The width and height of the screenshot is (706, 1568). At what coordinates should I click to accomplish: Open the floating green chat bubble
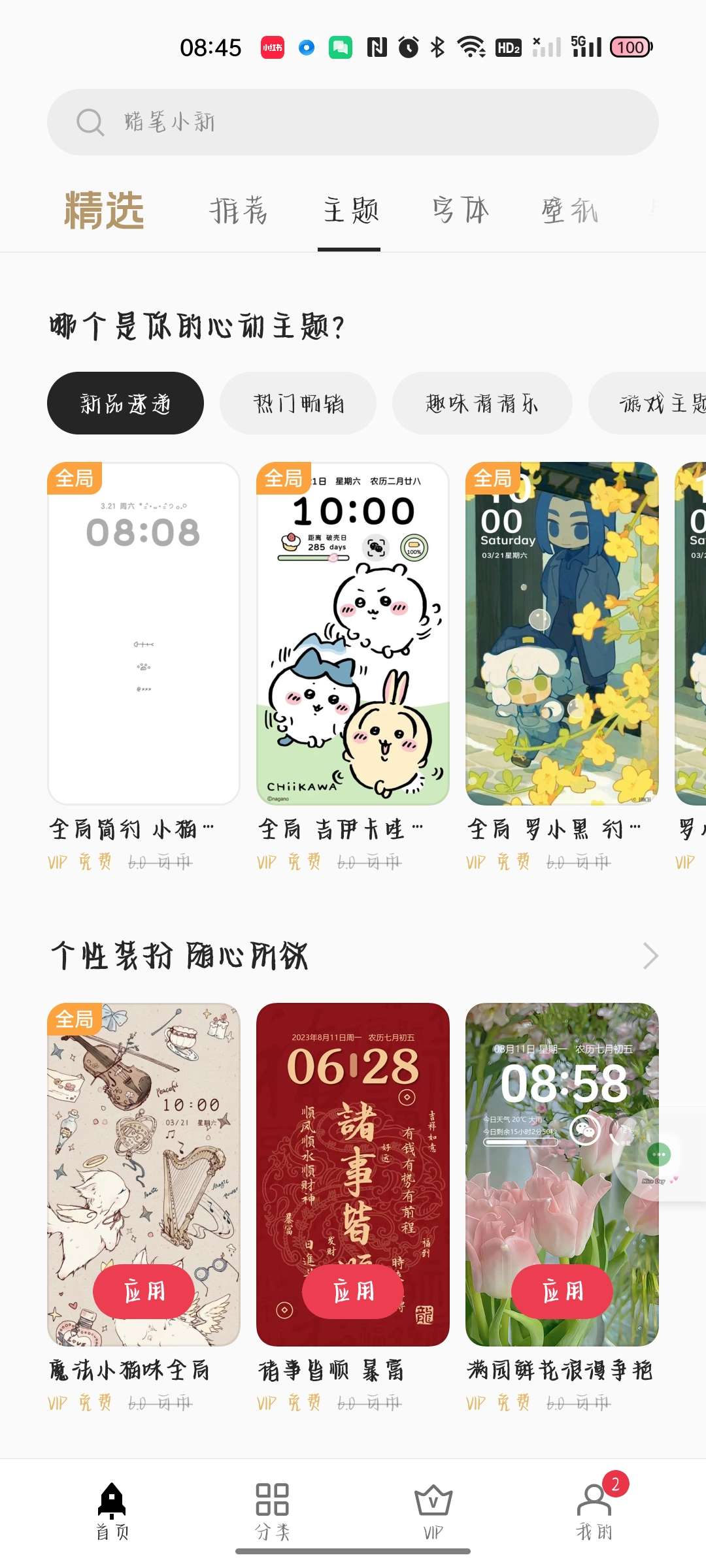point(659,1155)
